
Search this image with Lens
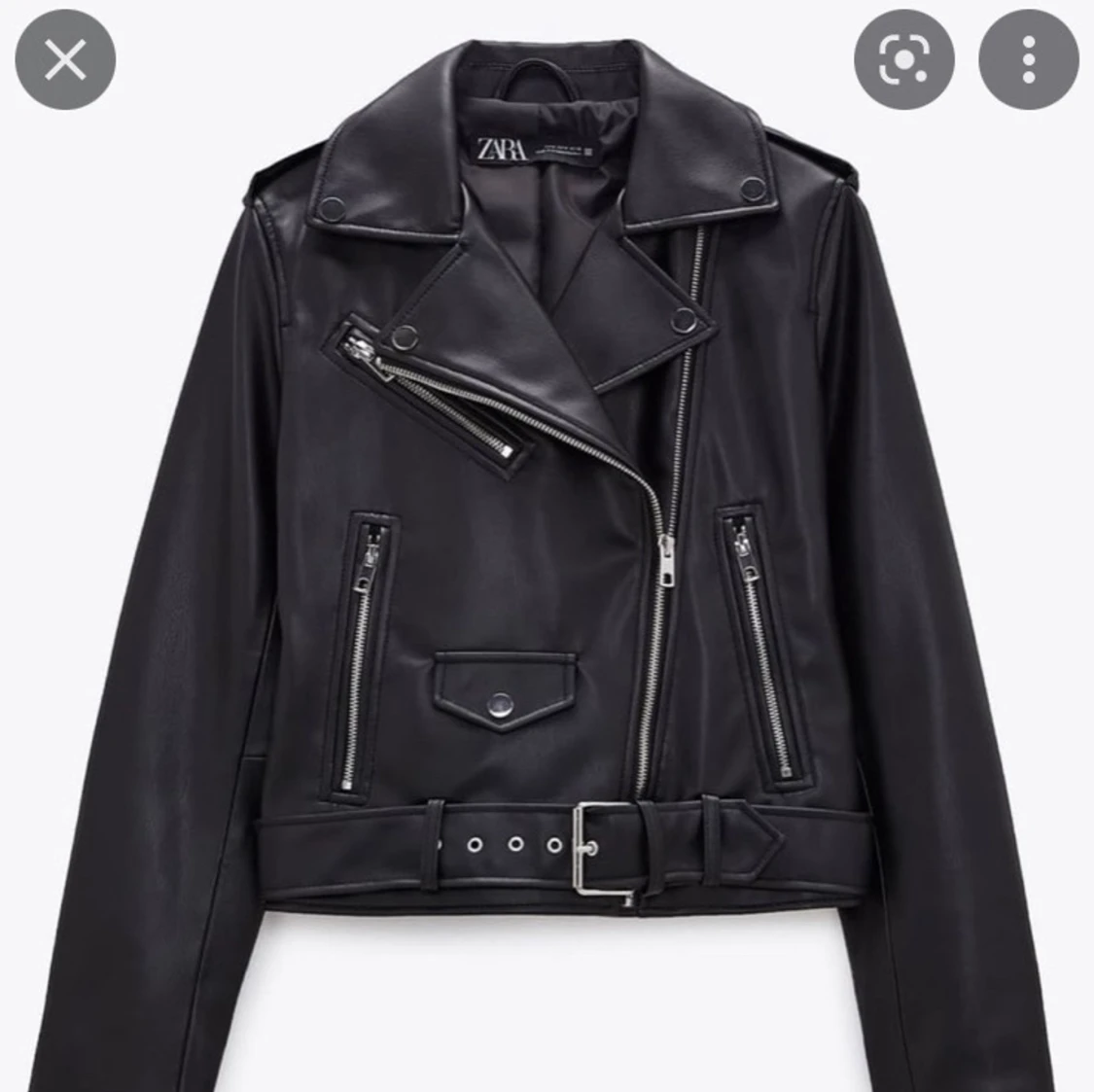coord(903,60)
